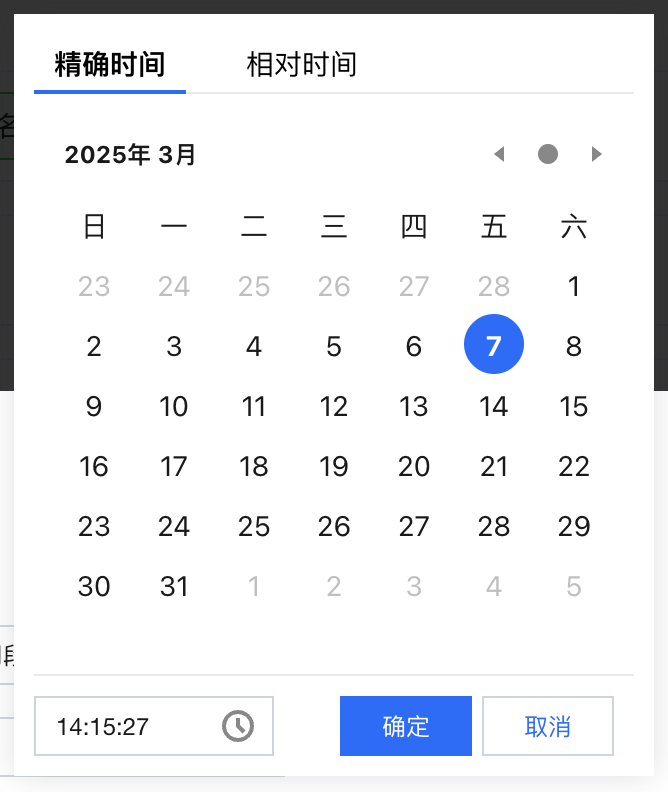The image size is (668, 792).
Task: Select March 29 in the calendar
Action: coord(574,527)
